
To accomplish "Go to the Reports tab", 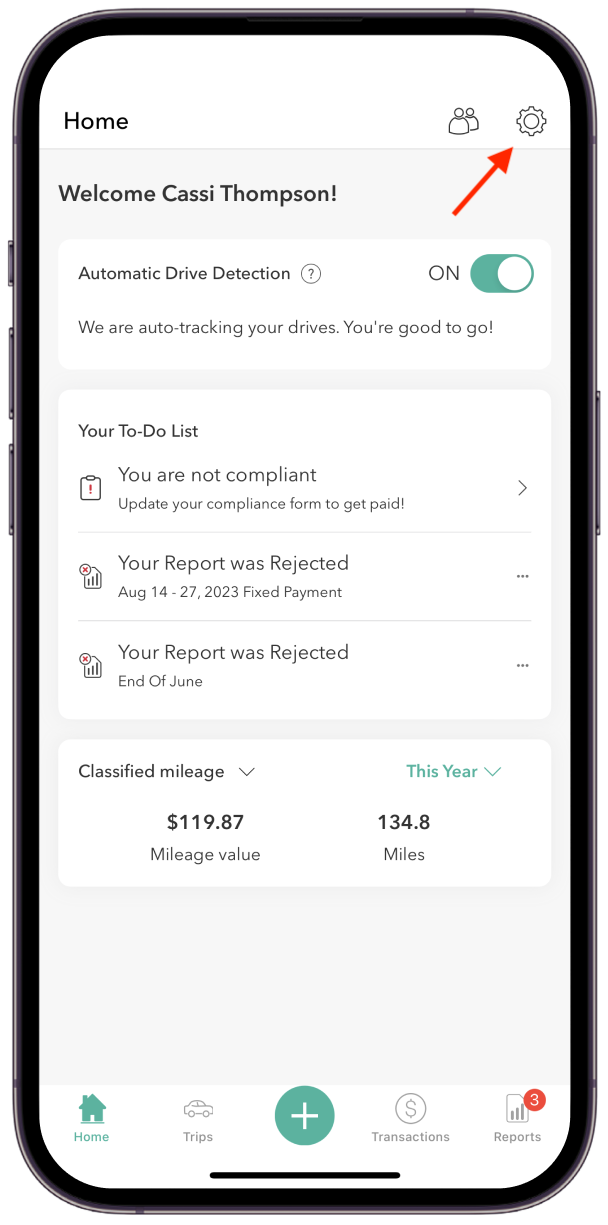I will pos(517,1119).
